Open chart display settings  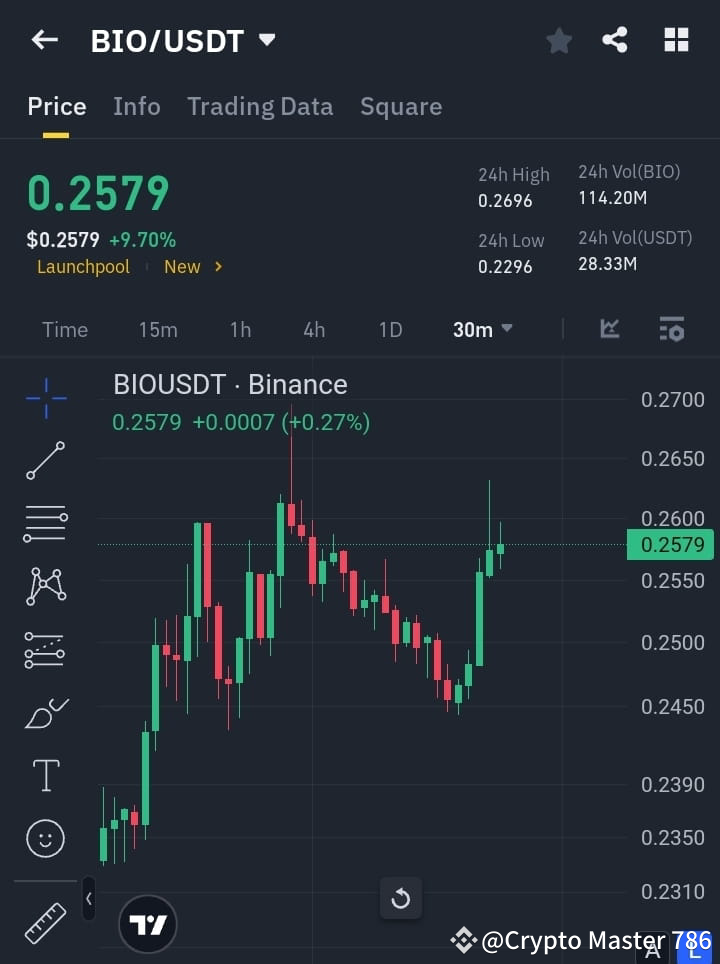pyautogui.click(x=671, y=329)
